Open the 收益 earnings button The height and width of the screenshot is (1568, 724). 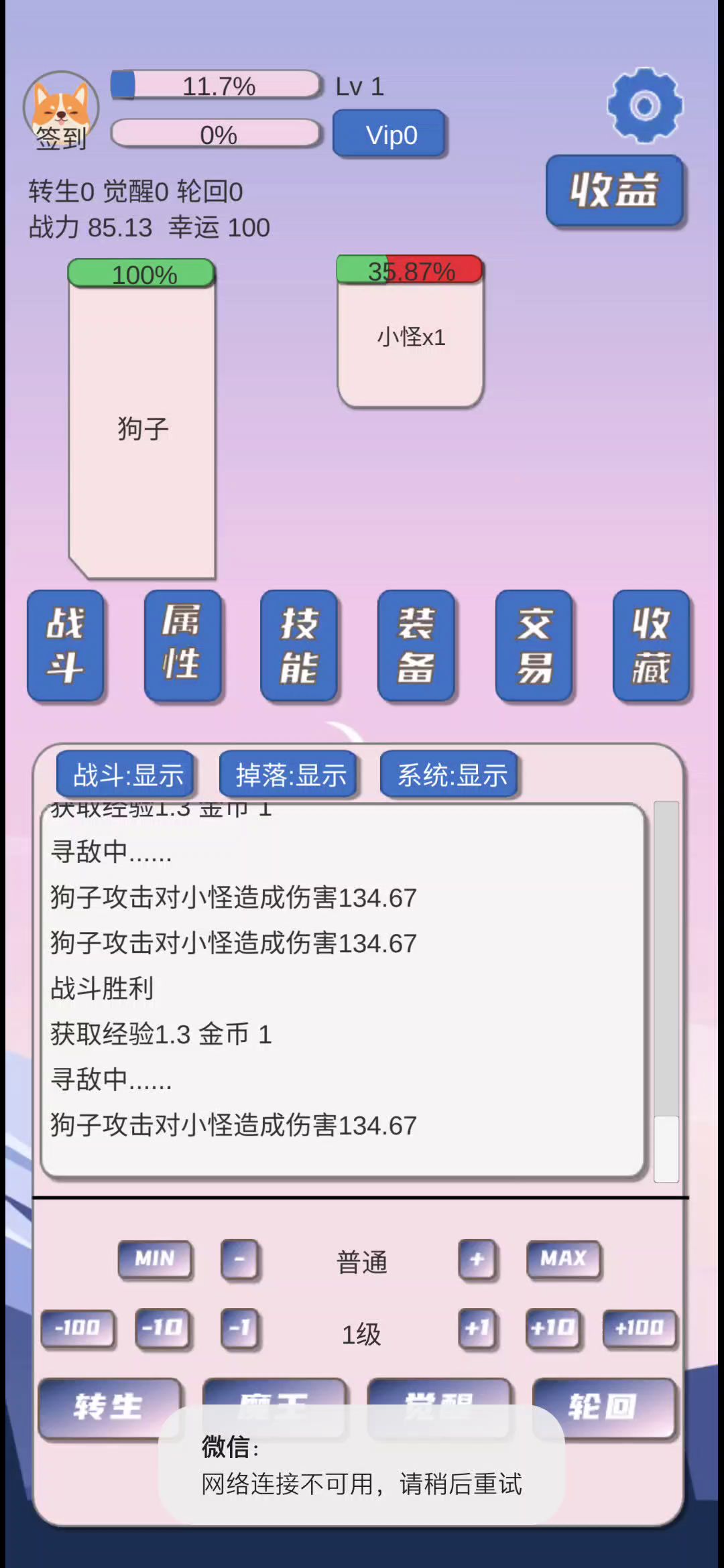[615, 191]
